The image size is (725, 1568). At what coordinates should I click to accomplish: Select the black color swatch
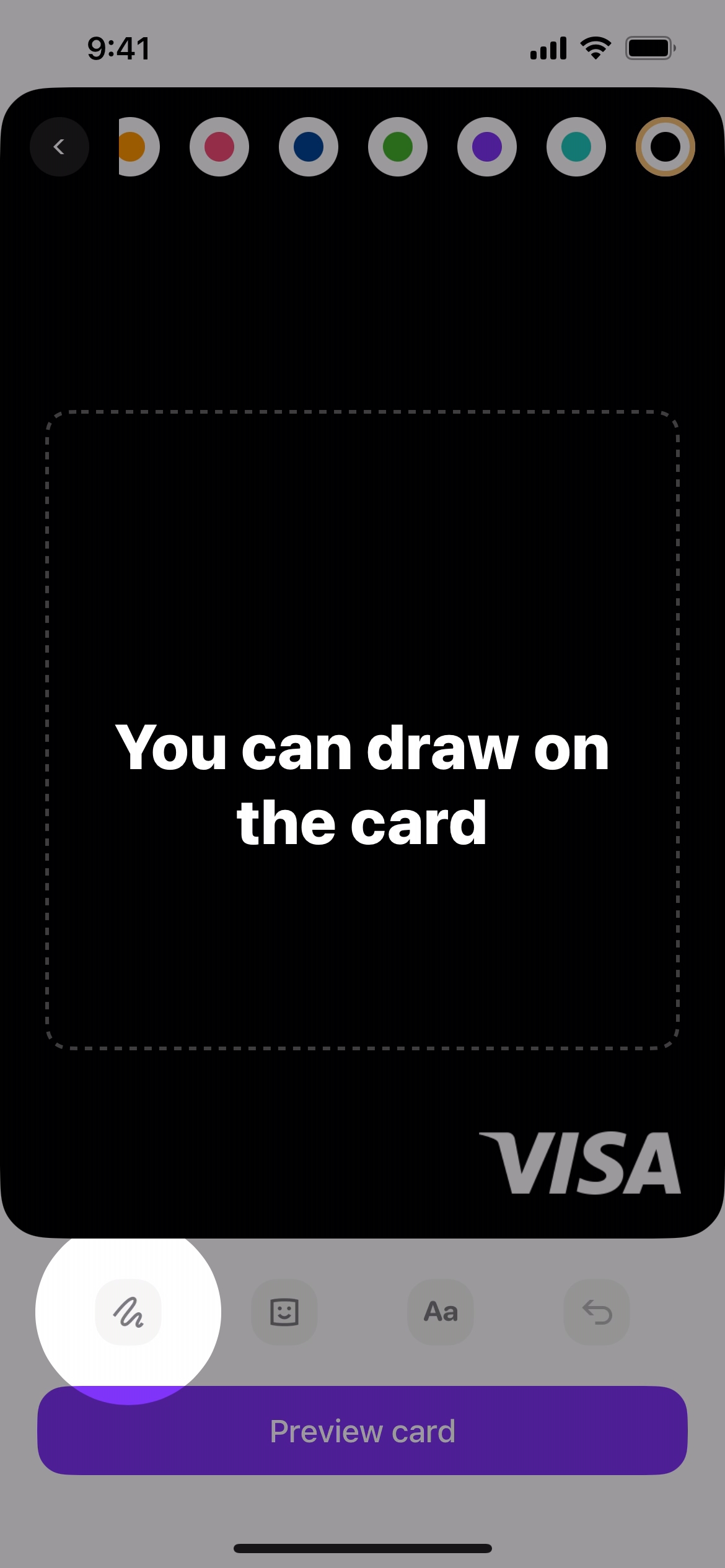pos(666,147)
